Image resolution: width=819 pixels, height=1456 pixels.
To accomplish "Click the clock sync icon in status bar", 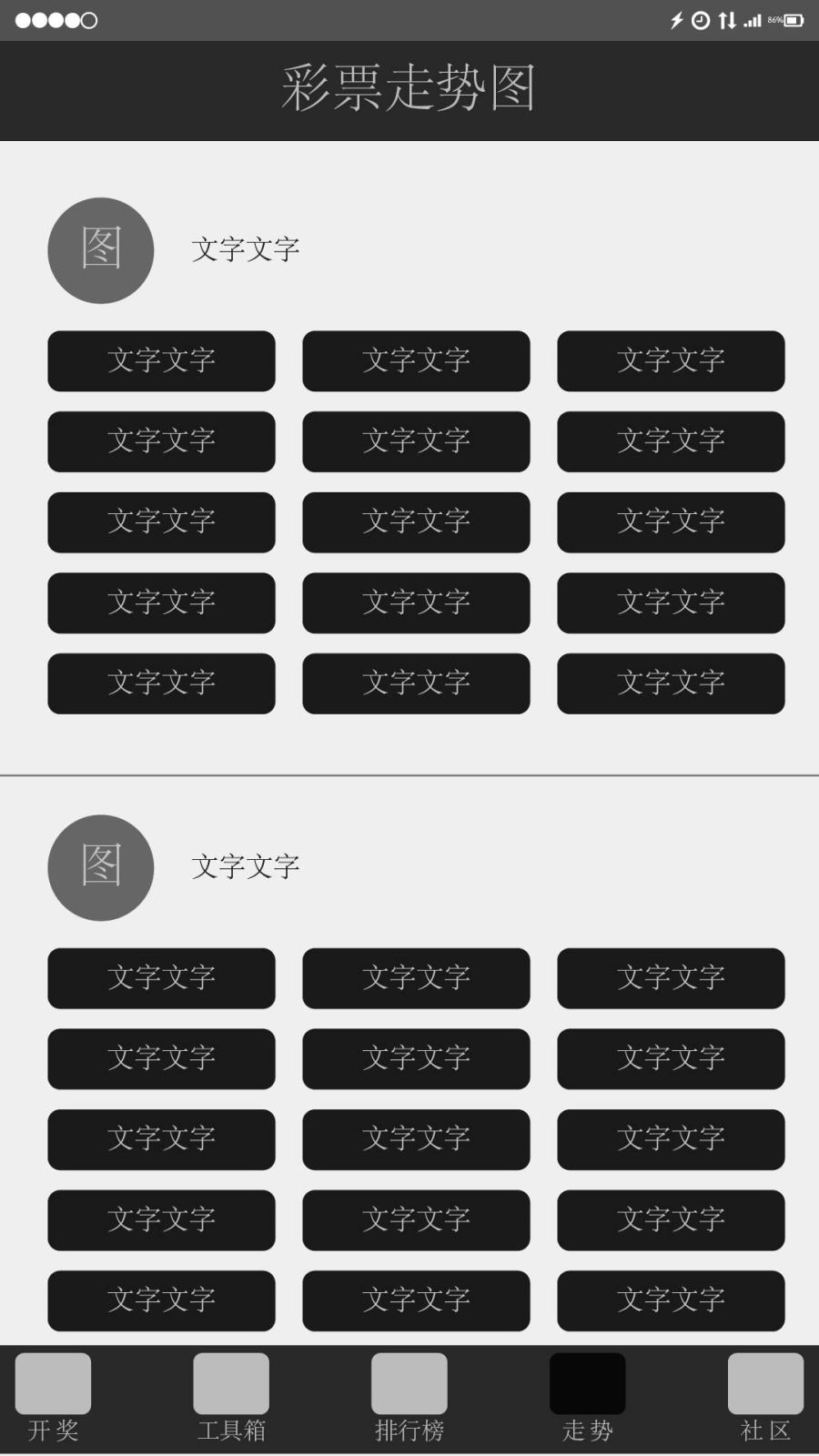I will [699, 18].
